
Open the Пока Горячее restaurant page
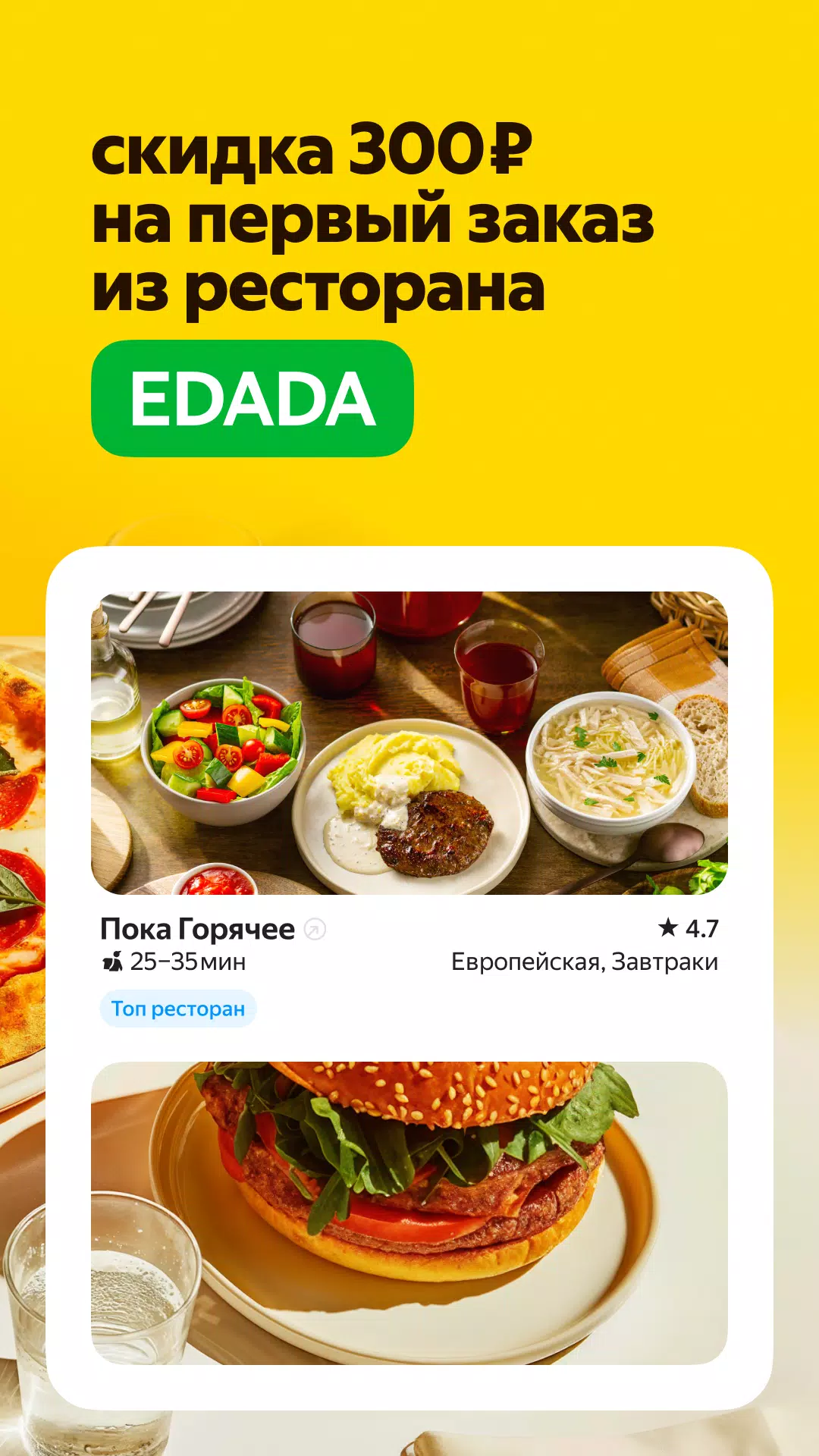(197, 929)
